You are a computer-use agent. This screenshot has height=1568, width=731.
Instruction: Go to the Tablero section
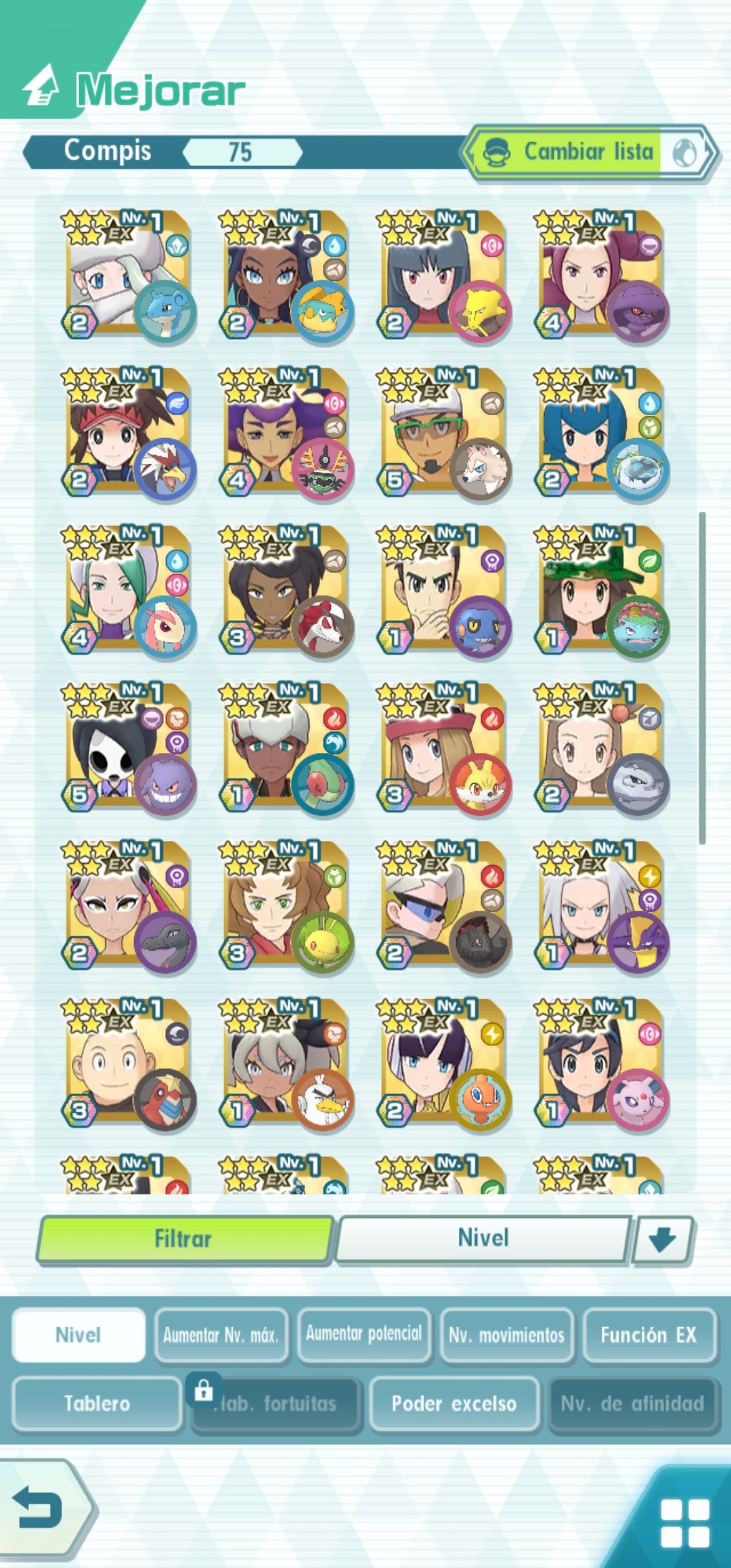pos(97,1403)
